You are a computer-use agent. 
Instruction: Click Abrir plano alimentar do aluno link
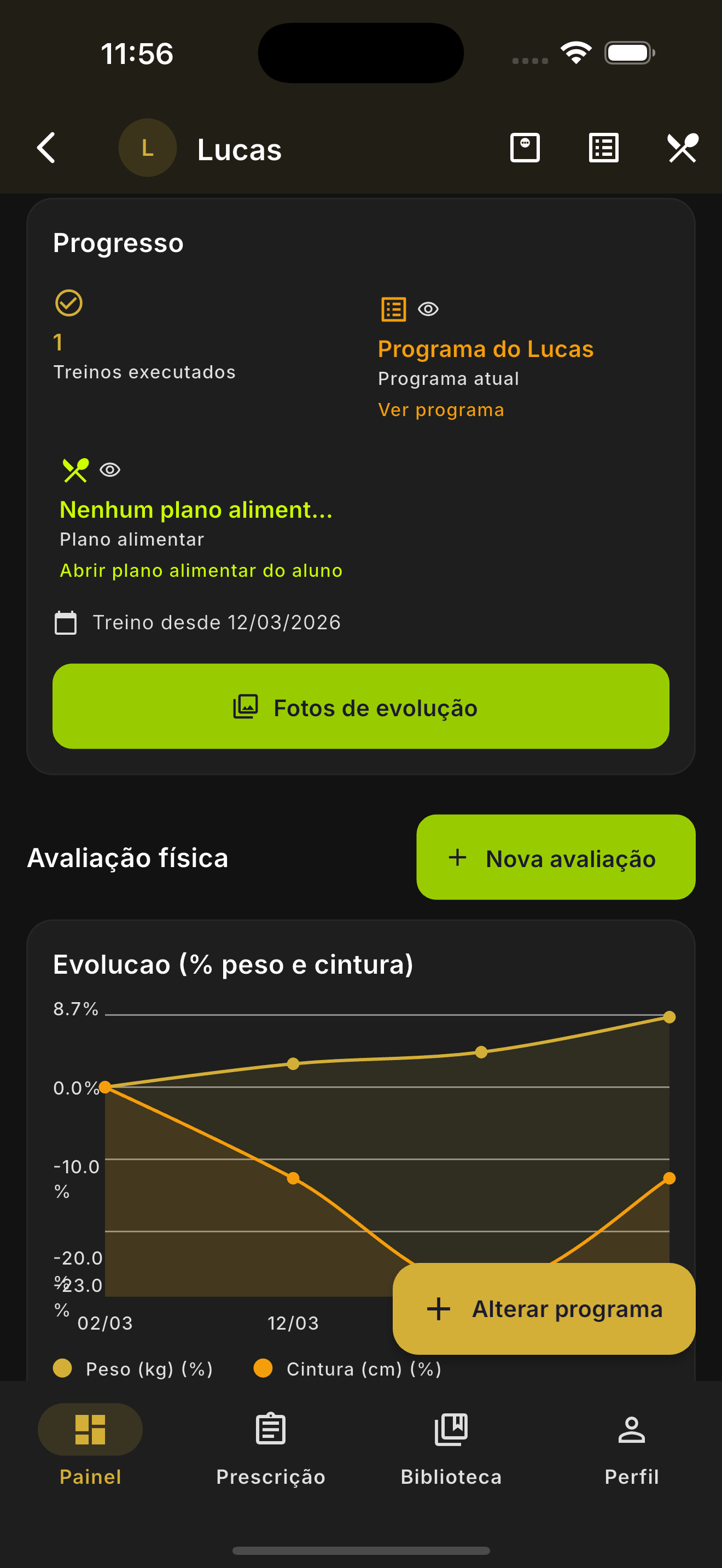click(x=201, y=570)
